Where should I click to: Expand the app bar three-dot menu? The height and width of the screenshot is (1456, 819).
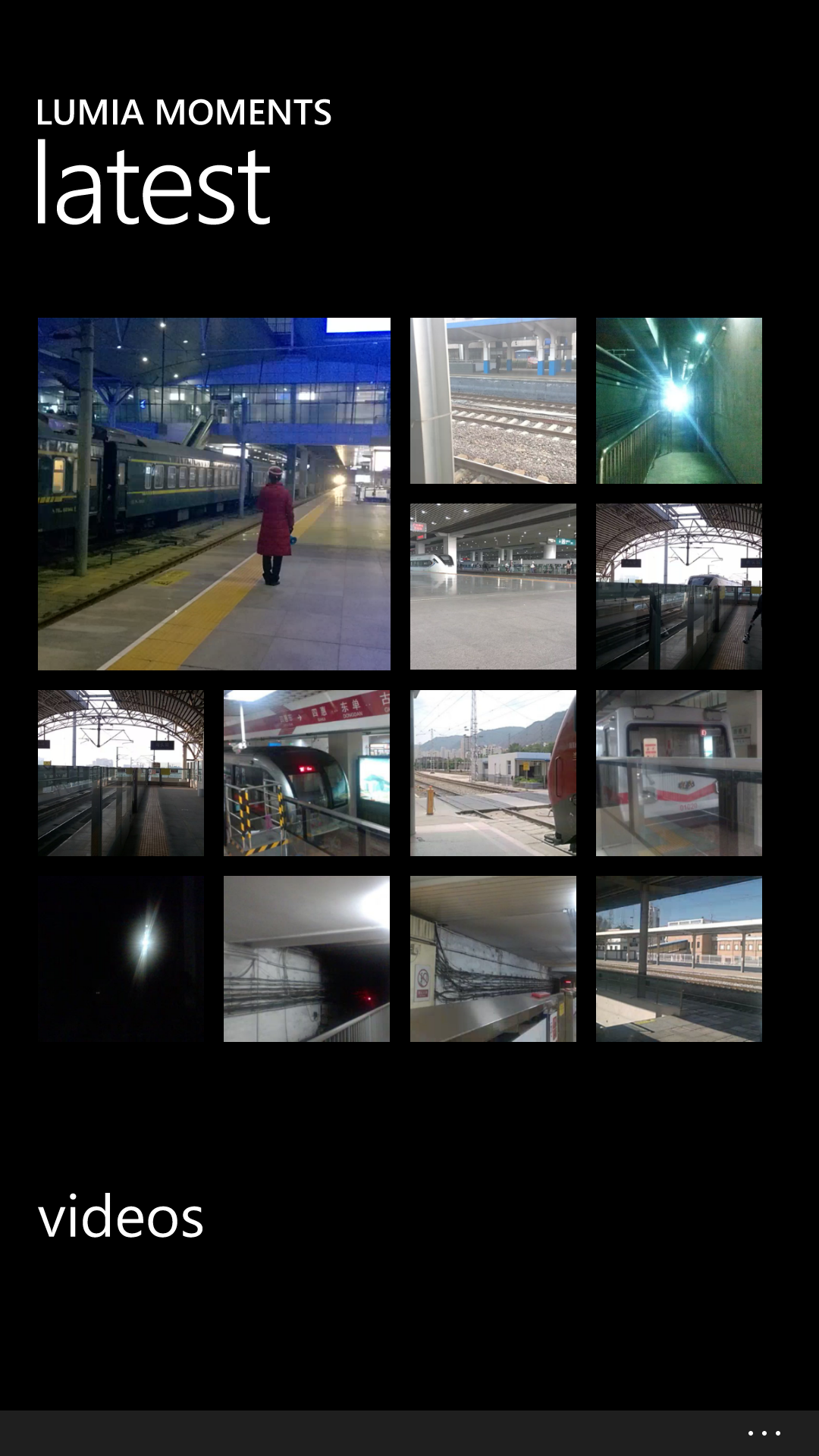point(764,1432)
